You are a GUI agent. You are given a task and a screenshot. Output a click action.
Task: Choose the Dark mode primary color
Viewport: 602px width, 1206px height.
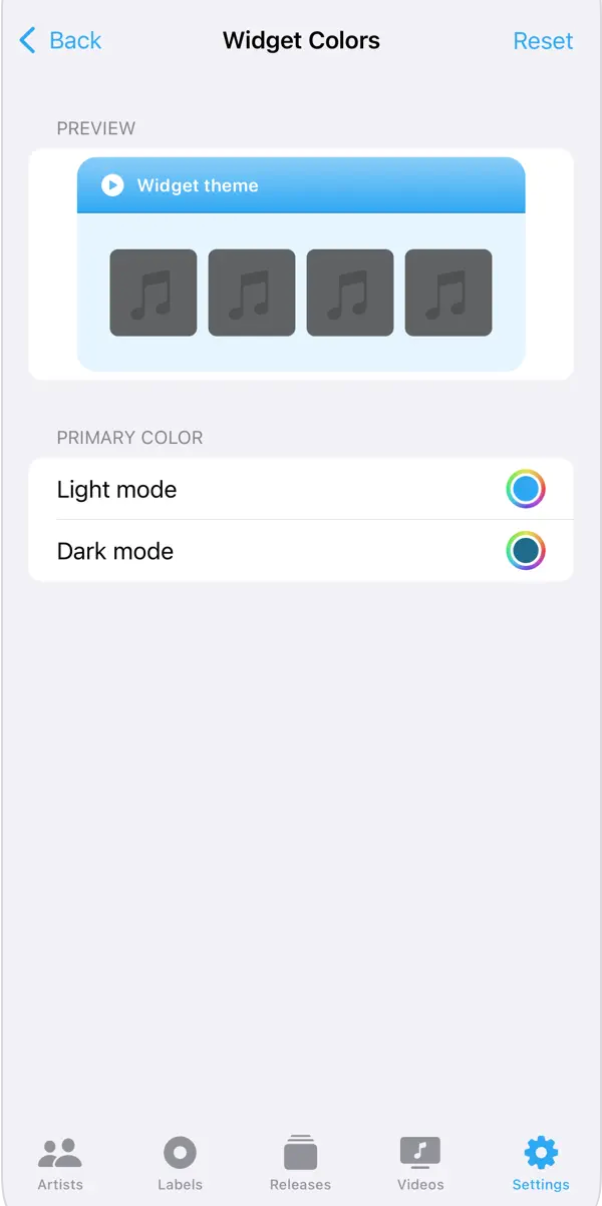(525, 551)
